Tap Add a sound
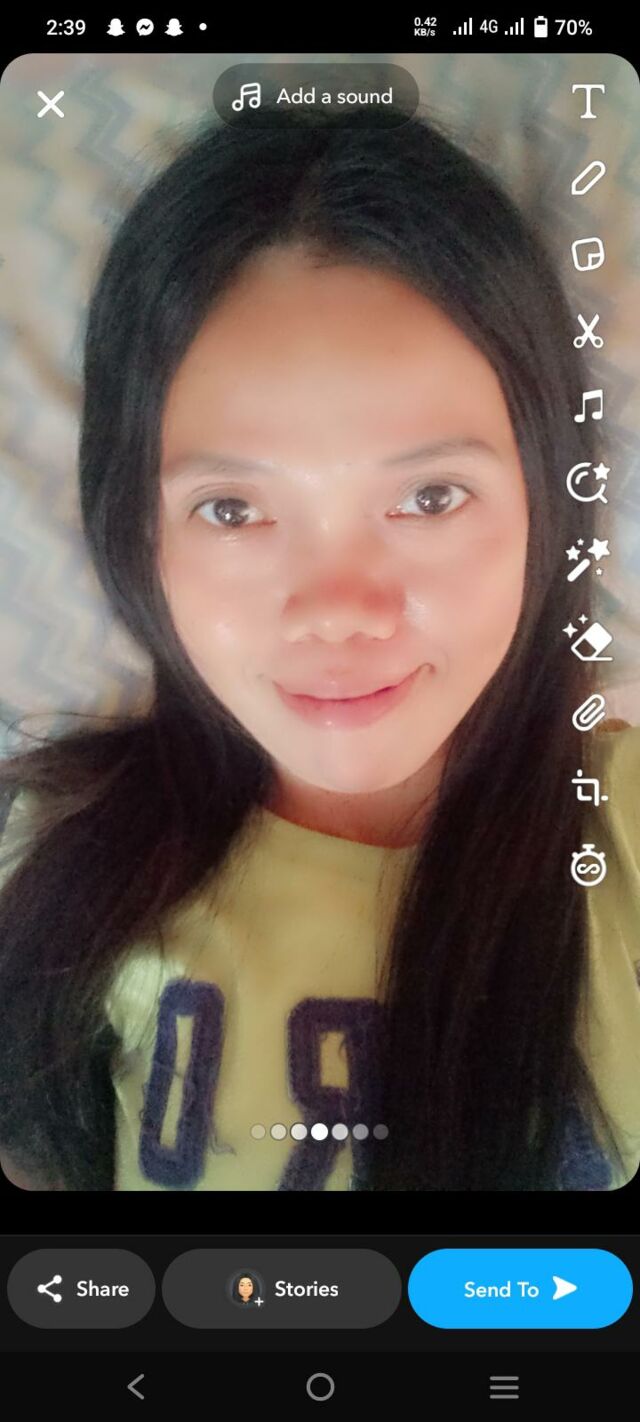This screenshot has width=640, height=1422. pos(315,97)
